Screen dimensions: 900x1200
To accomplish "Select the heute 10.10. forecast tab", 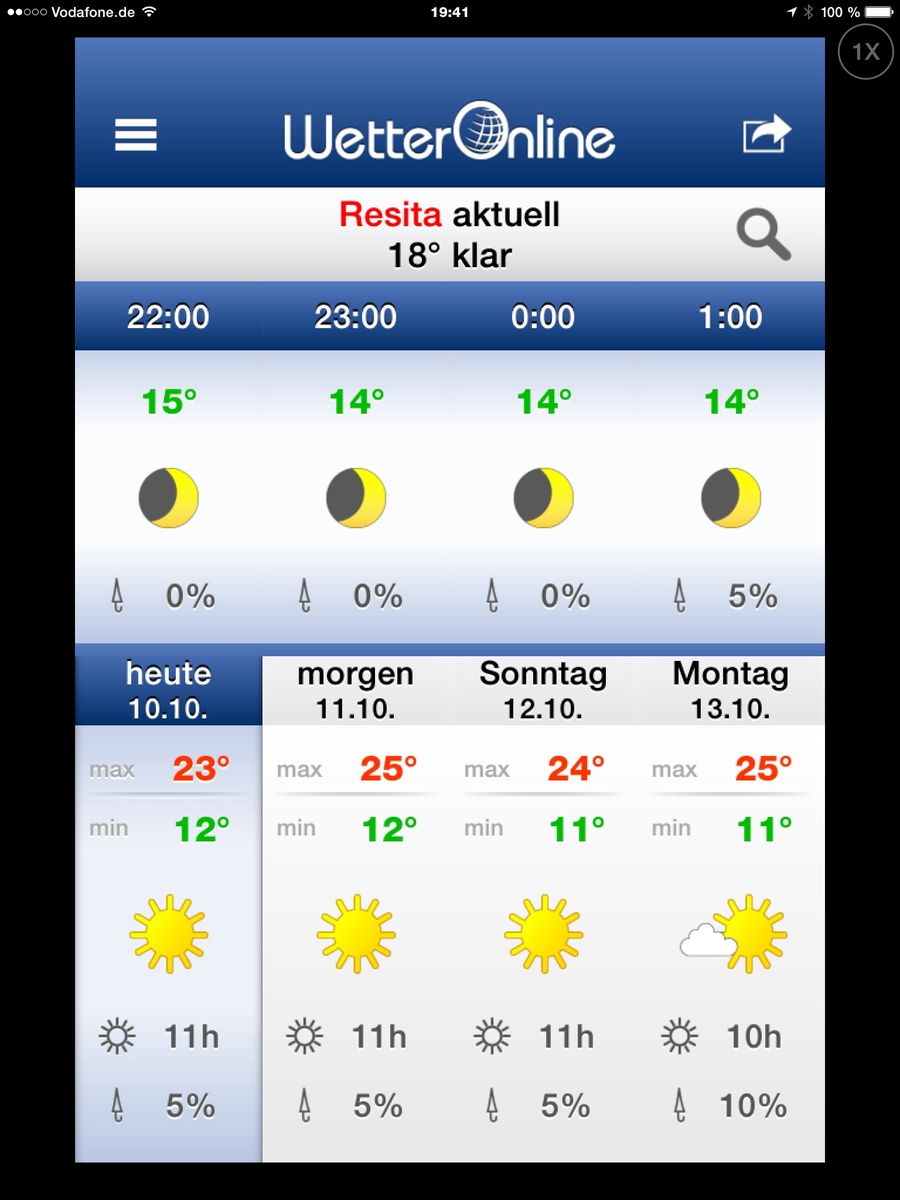I will [168, 690].
